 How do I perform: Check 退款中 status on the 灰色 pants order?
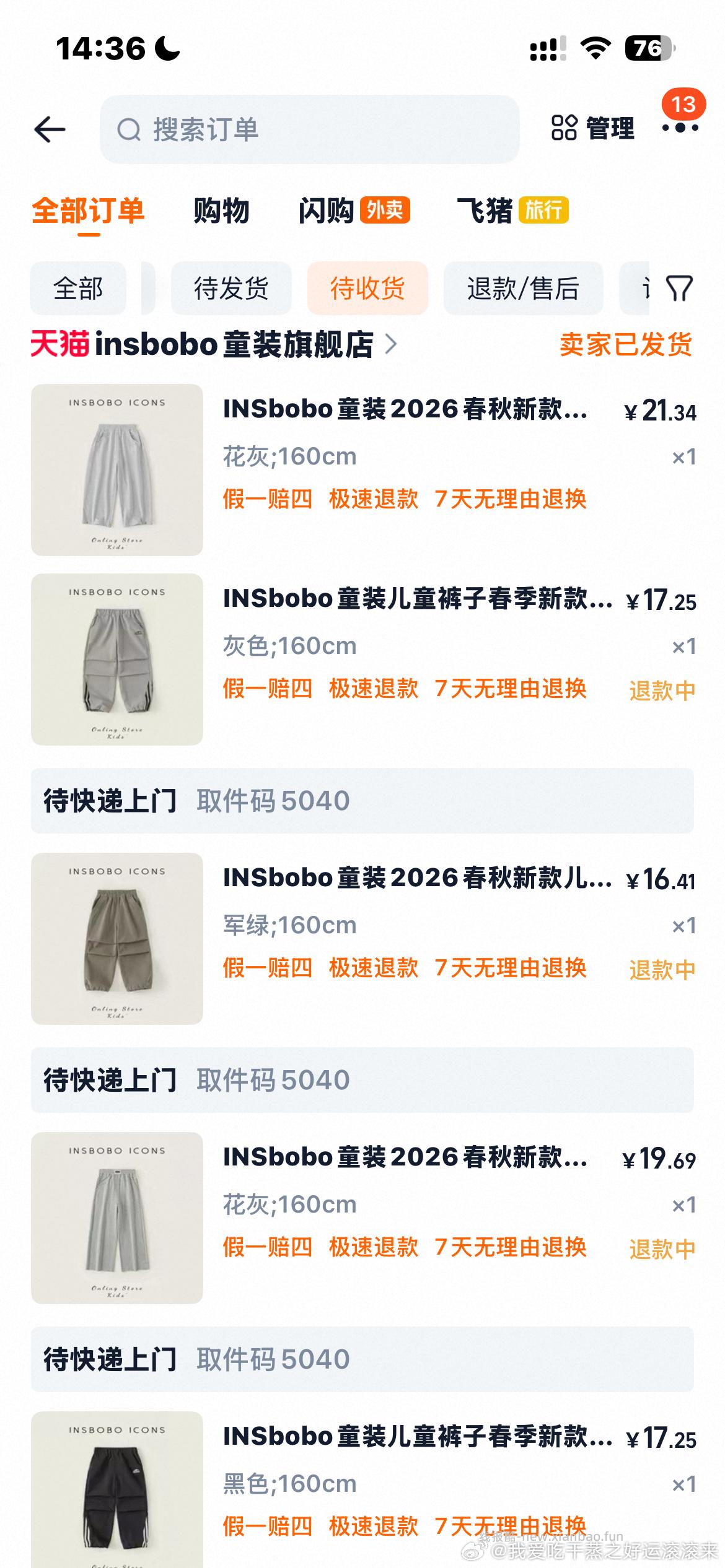pyautogui.click(x=662, y=687)
